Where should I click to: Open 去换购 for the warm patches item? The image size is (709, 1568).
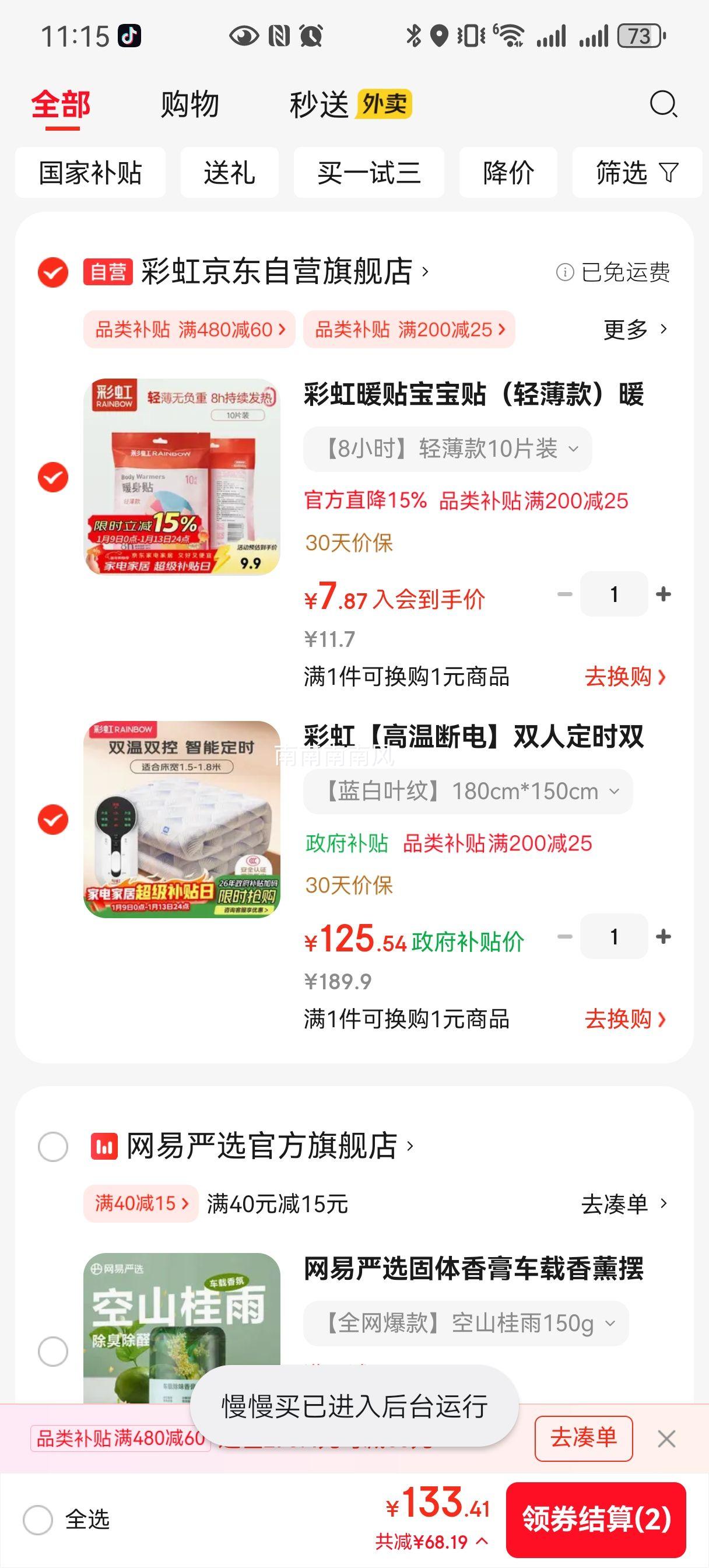[x=622, y=675]
